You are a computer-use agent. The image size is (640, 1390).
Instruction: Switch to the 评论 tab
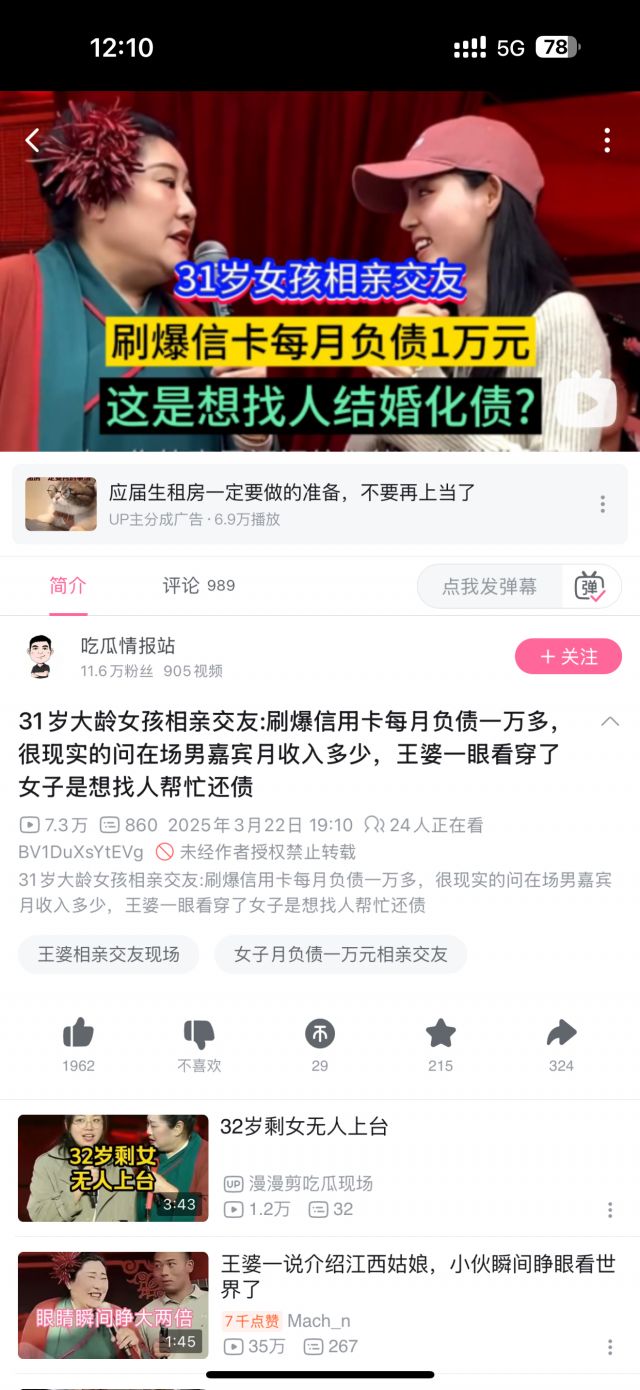(x=198, y=586)
